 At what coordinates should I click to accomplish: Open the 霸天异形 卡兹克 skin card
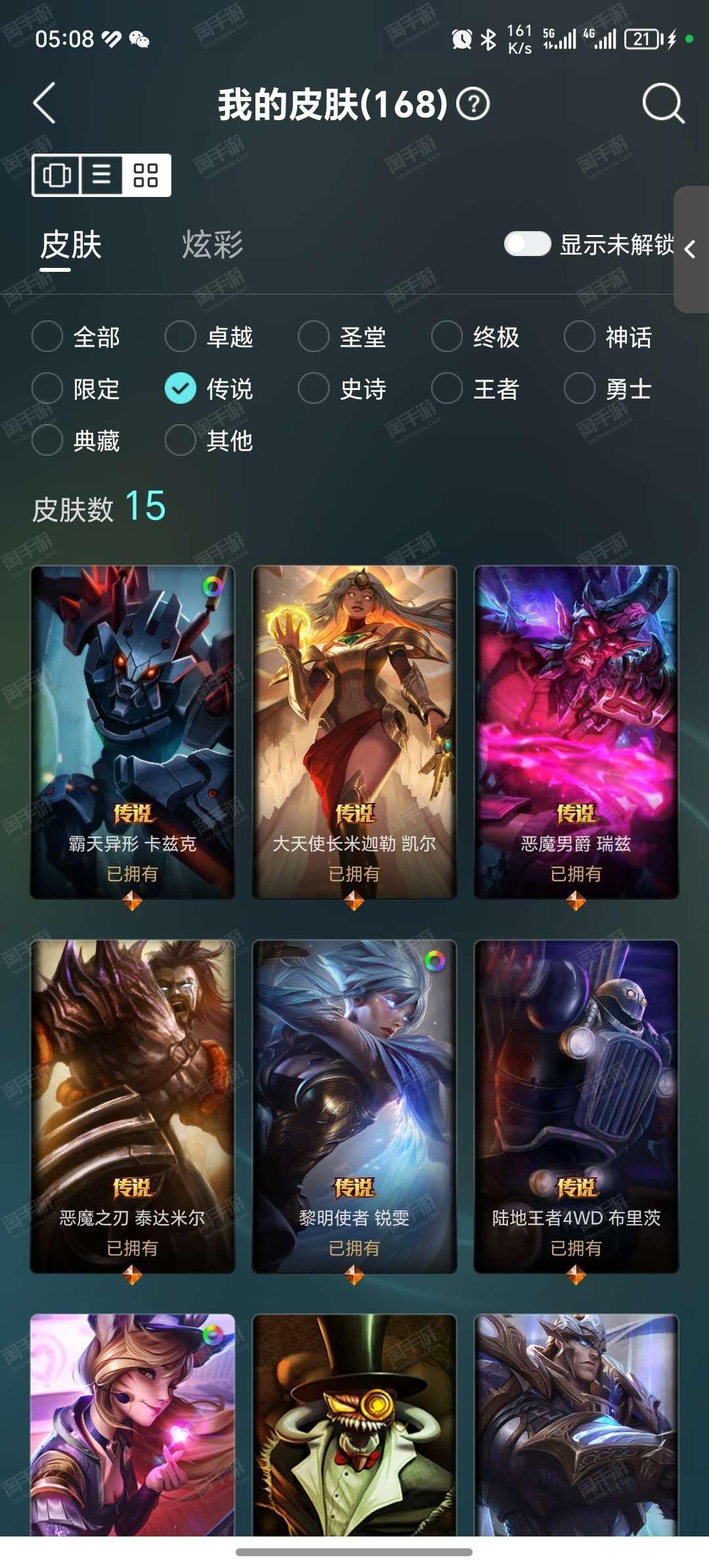(x=133, y=732)
